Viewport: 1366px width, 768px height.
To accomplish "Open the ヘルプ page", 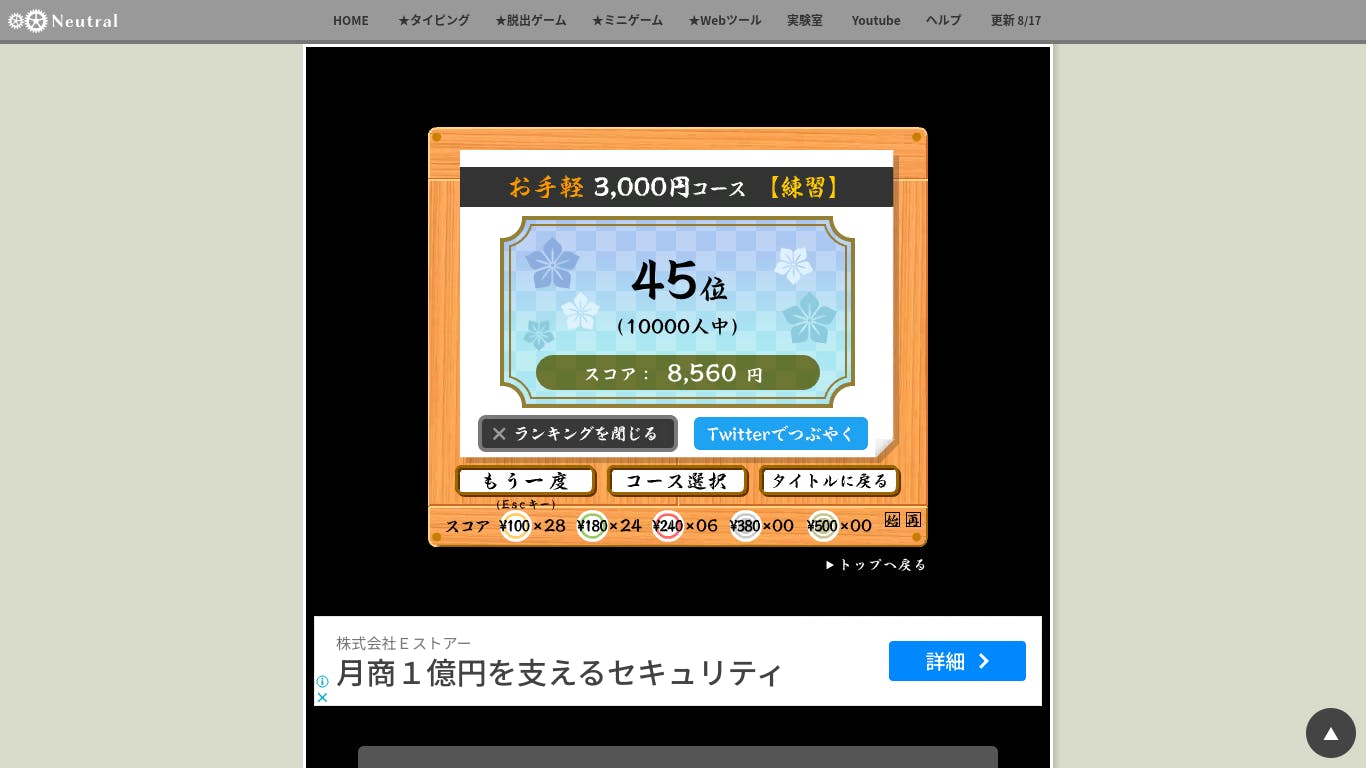I will point(943,20).
